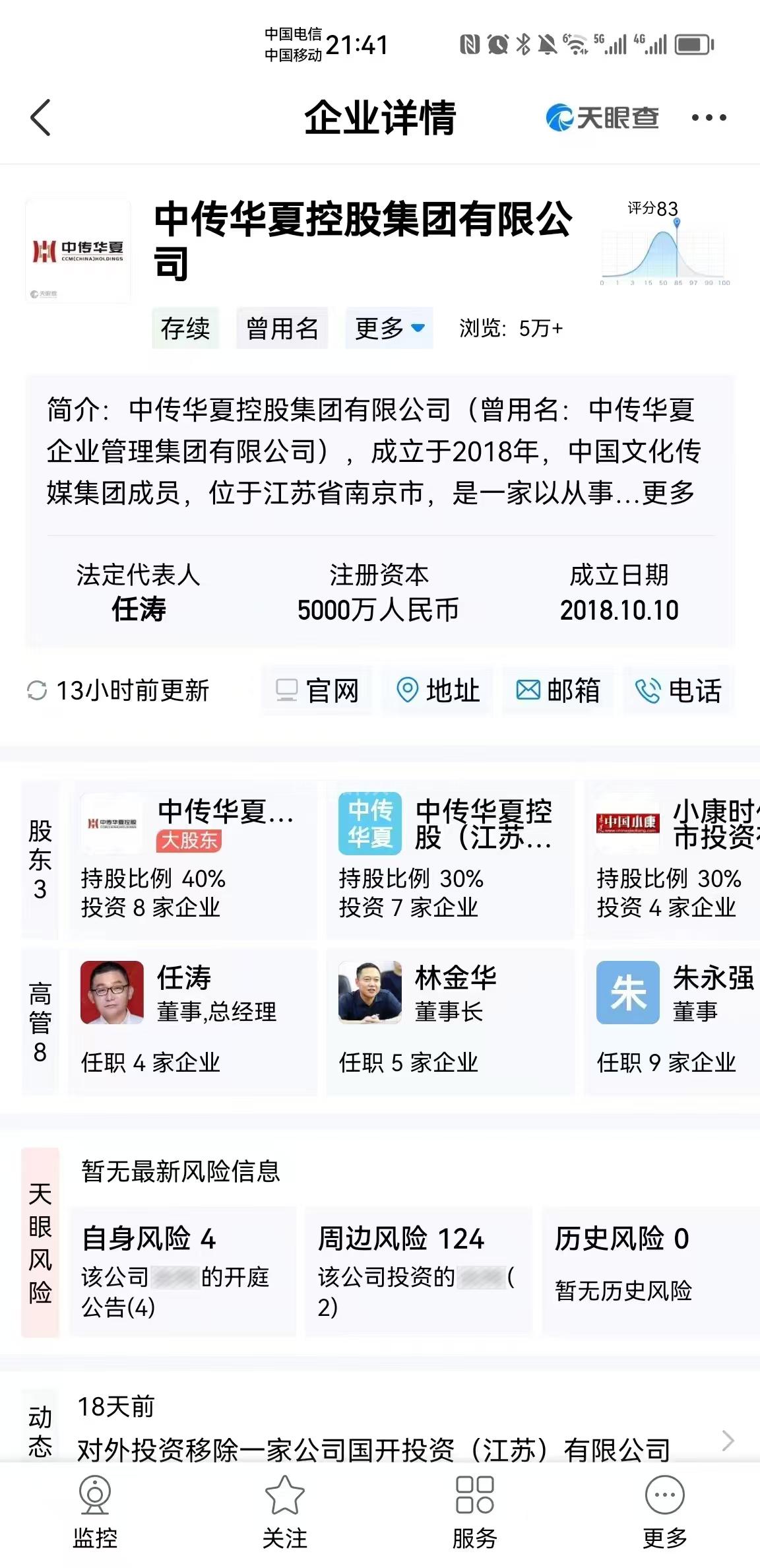760x1568 pixels.
Task: Open 服务 in the bottom bar
Action: [x=474, y=1513]
